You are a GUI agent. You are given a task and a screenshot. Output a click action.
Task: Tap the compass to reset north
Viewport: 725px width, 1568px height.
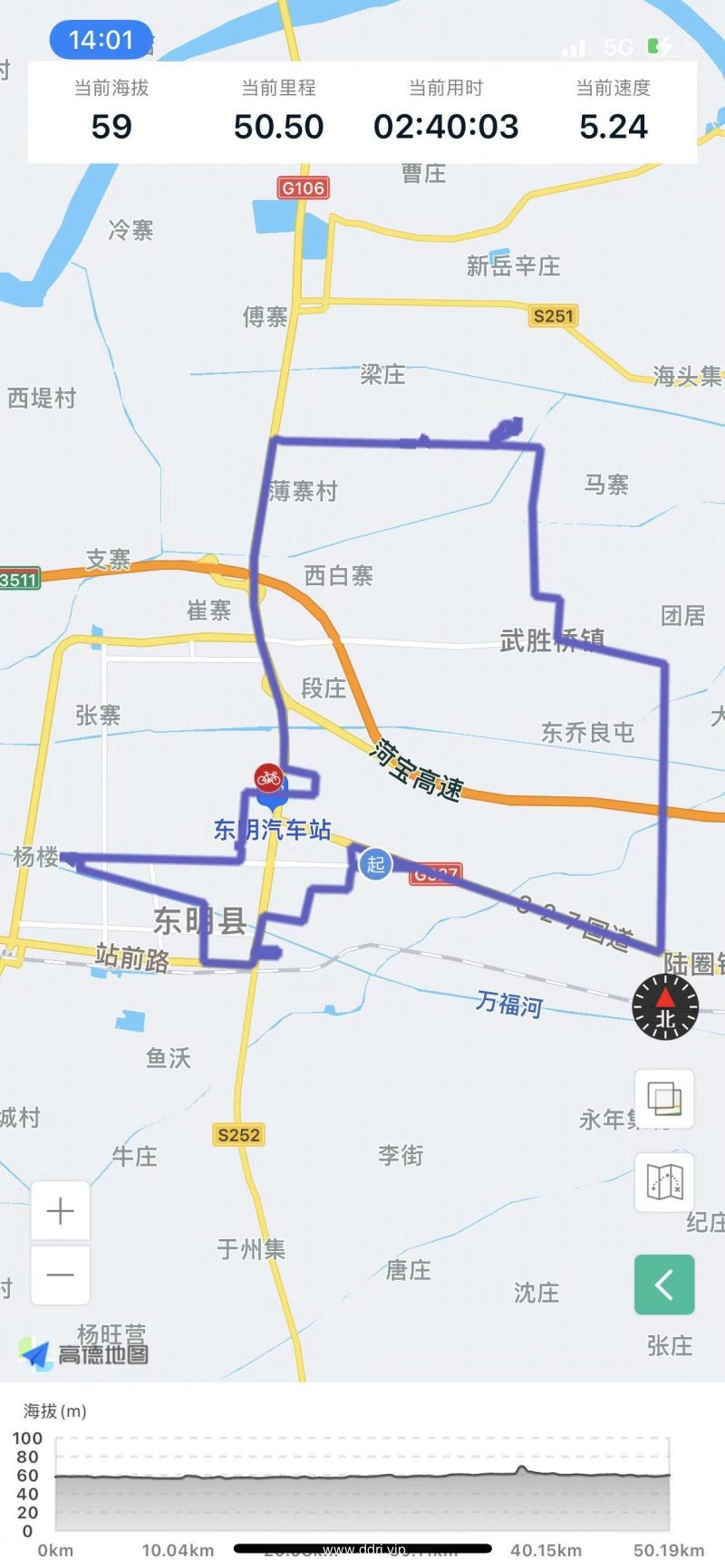click(x=665, y=1006)
